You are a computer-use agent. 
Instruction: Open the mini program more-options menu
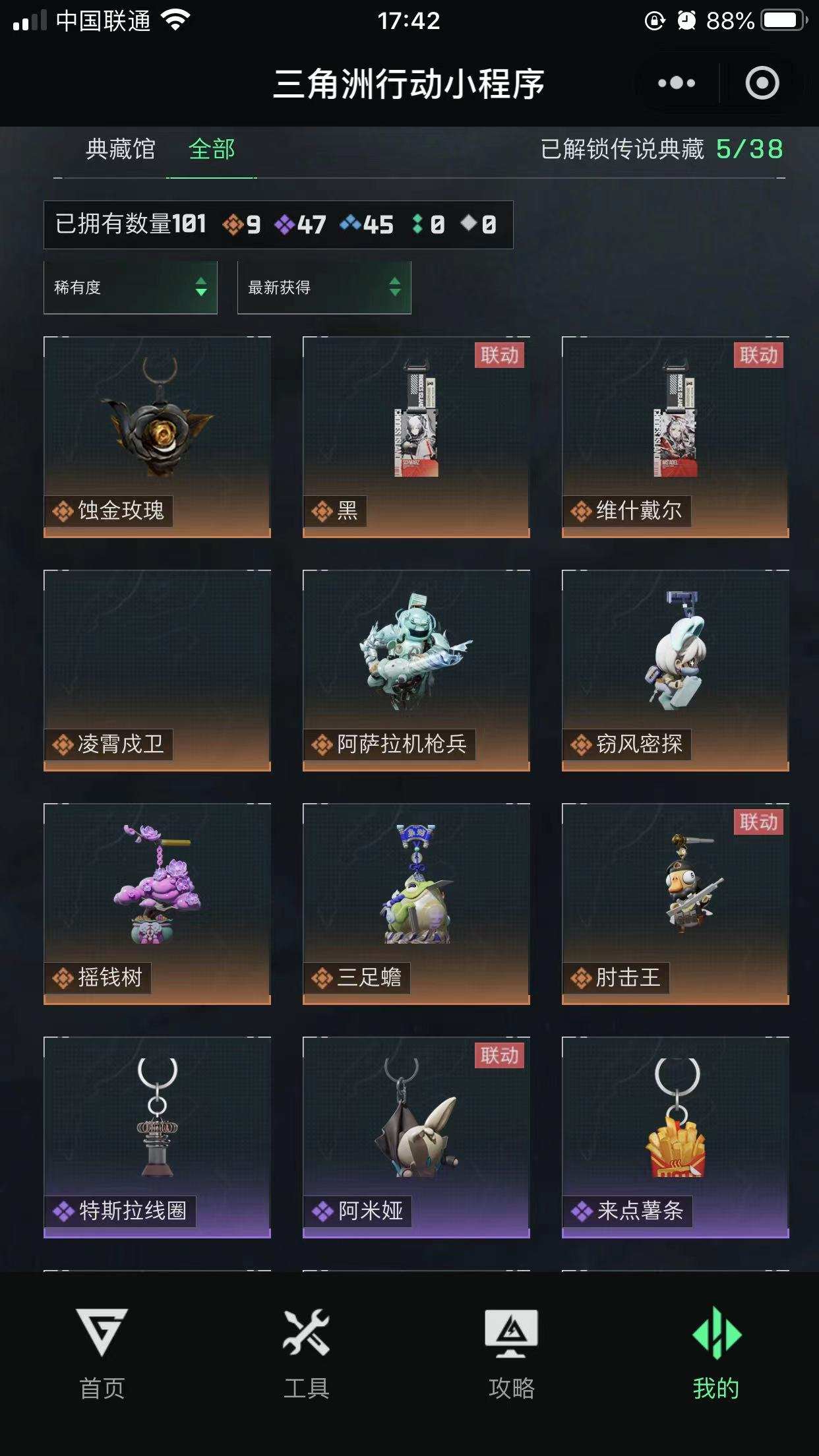click(677, 83)
